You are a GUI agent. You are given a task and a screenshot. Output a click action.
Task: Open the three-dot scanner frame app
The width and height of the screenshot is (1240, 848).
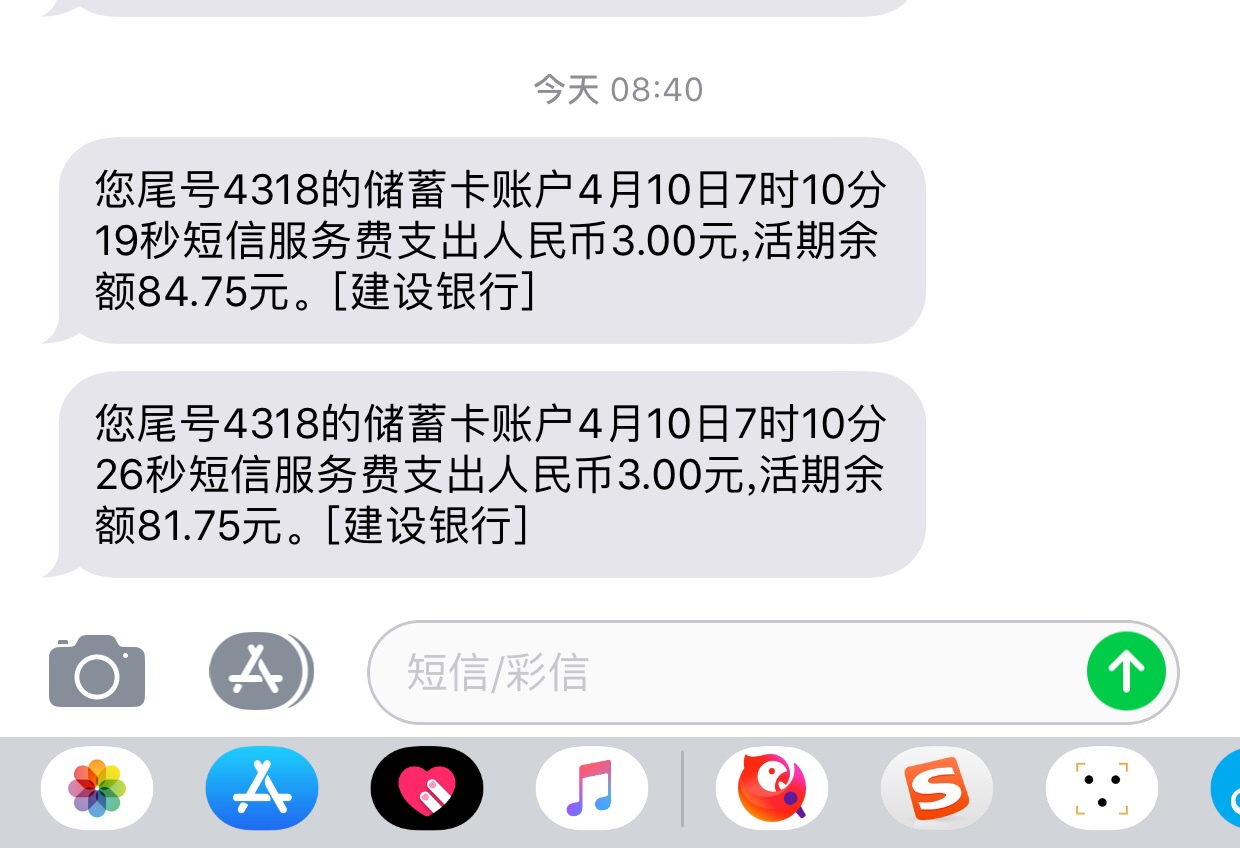[1101, 788]
